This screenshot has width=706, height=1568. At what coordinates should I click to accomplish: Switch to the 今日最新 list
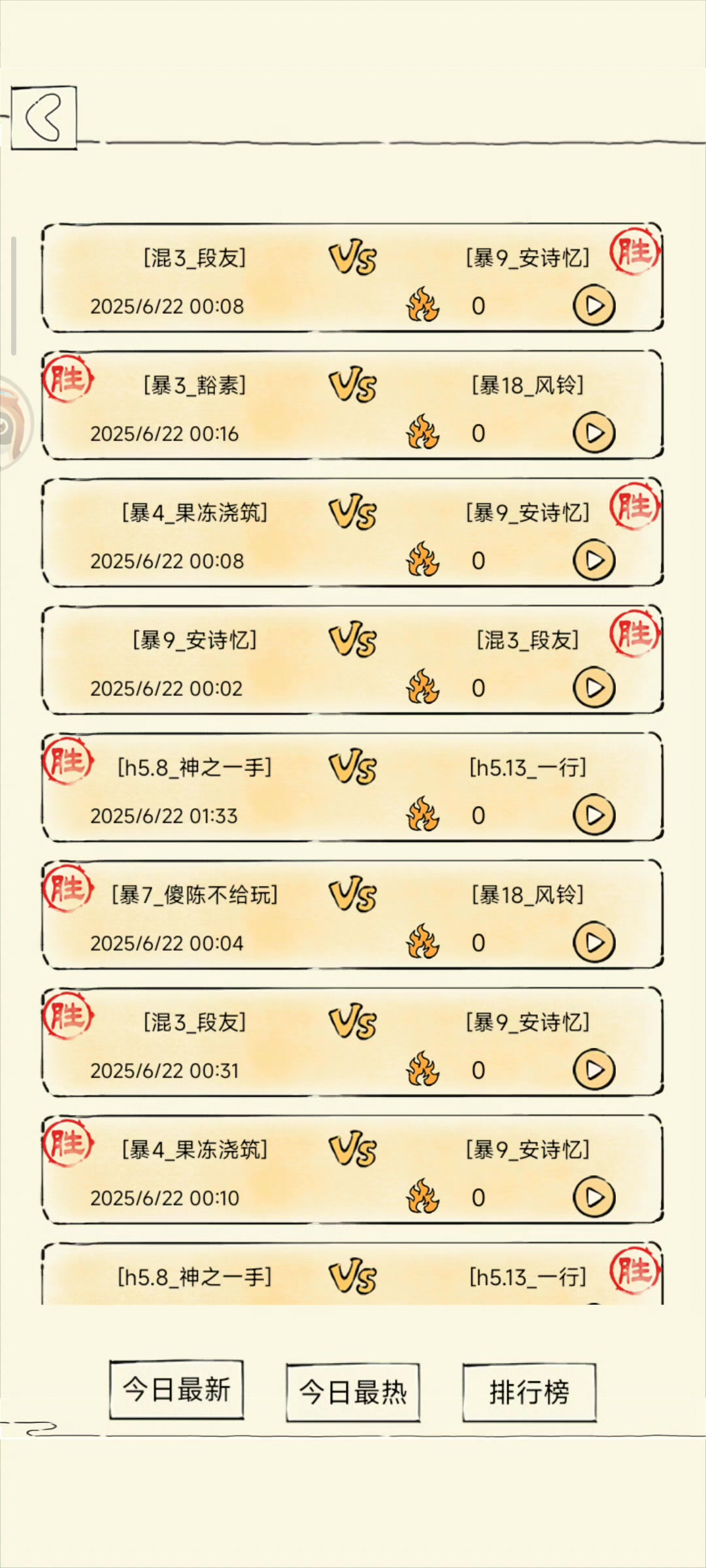click(176, 1390)
